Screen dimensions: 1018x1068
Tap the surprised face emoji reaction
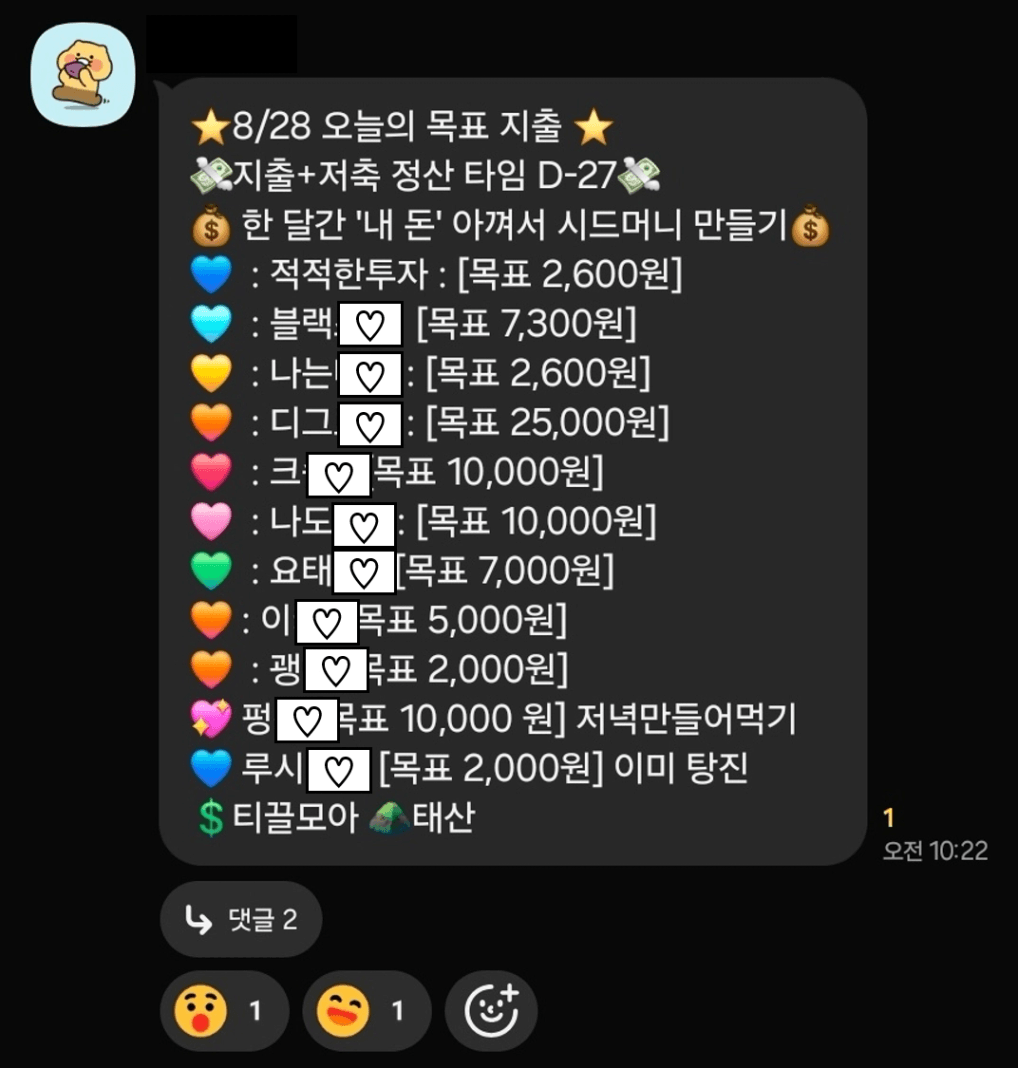click(x=225, y=1011)
